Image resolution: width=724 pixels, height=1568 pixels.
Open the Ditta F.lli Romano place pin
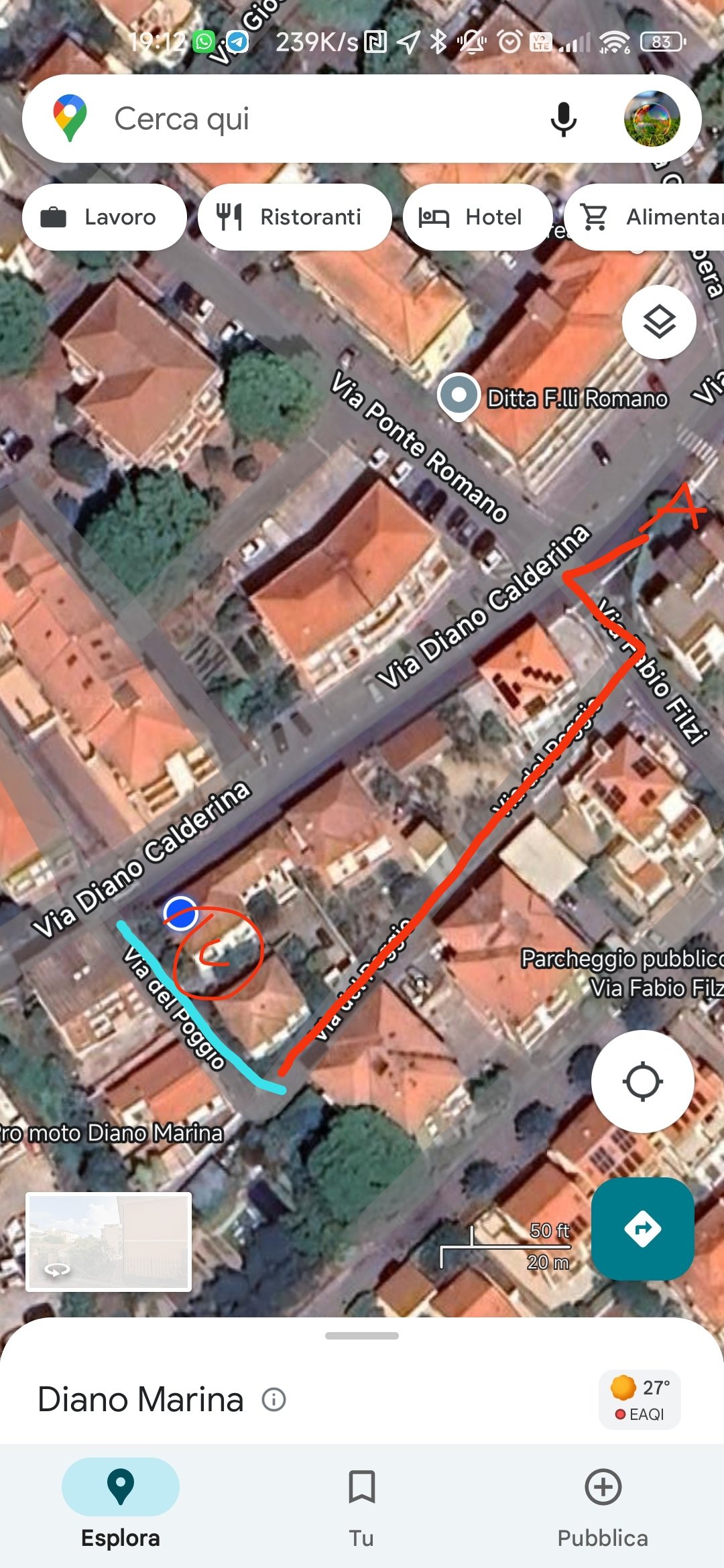click(x=459, y=395)
